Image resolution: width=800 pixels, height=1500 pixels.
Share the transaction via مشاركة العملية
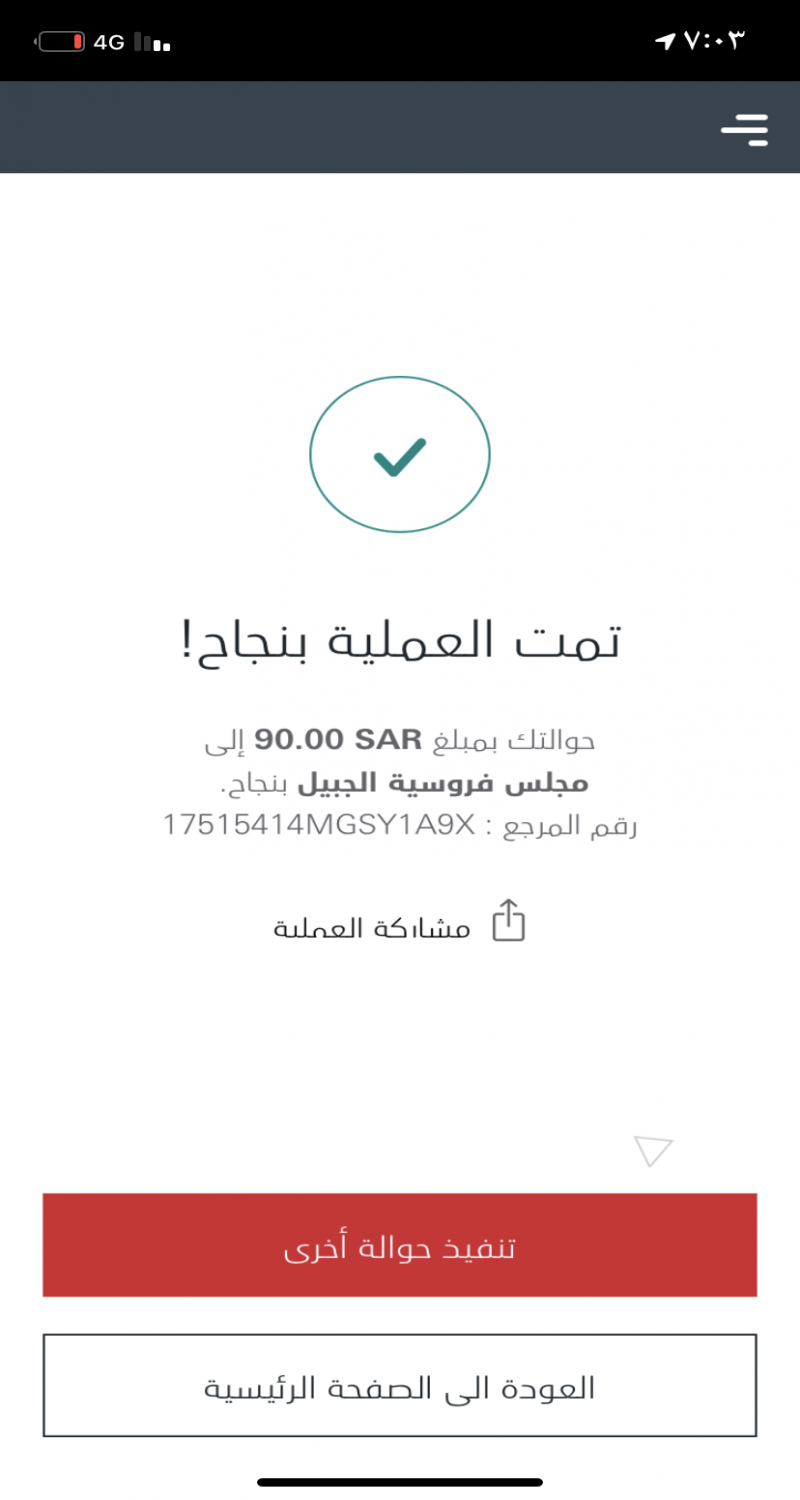click(400, 922)
